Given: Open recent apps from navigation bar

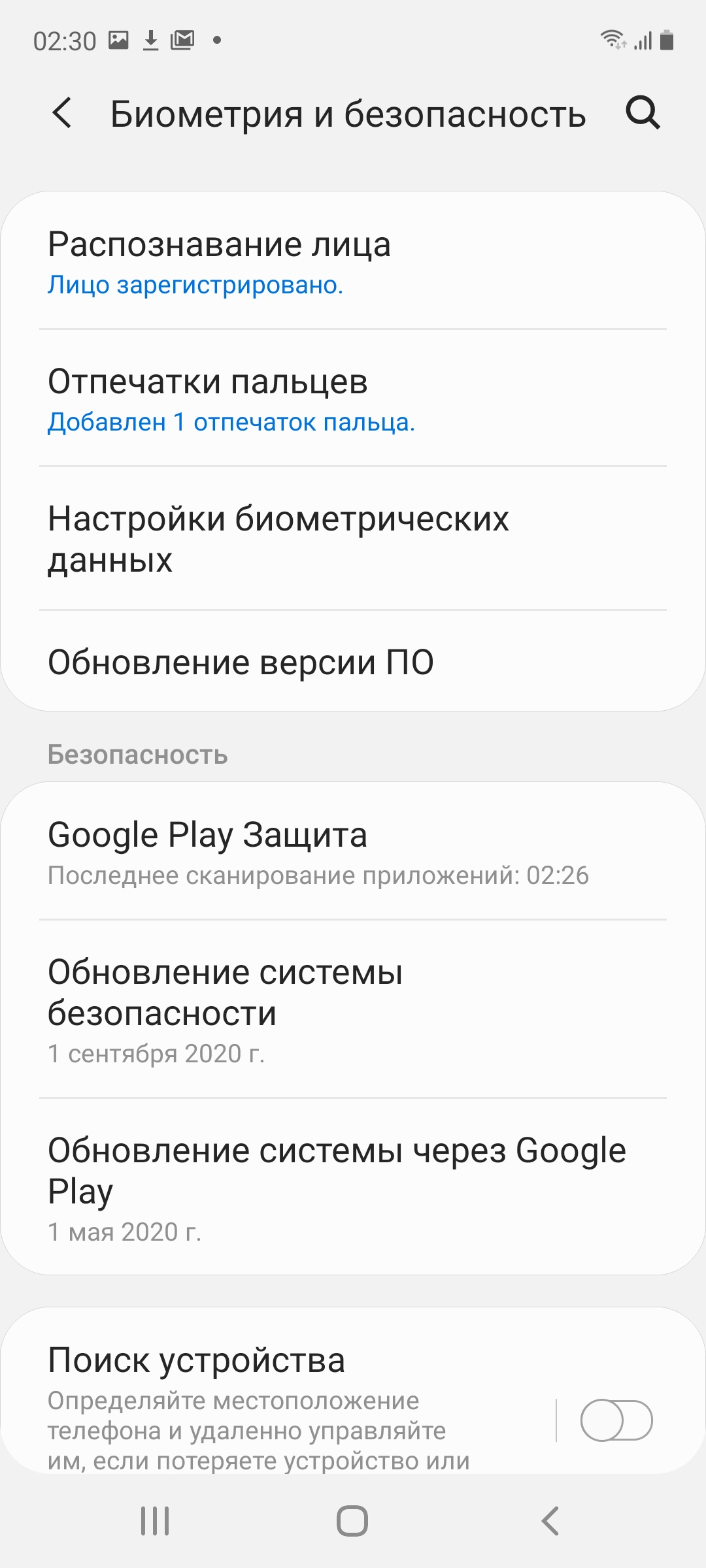Looking at the screenshot, I should click(x=155, y=1520).
